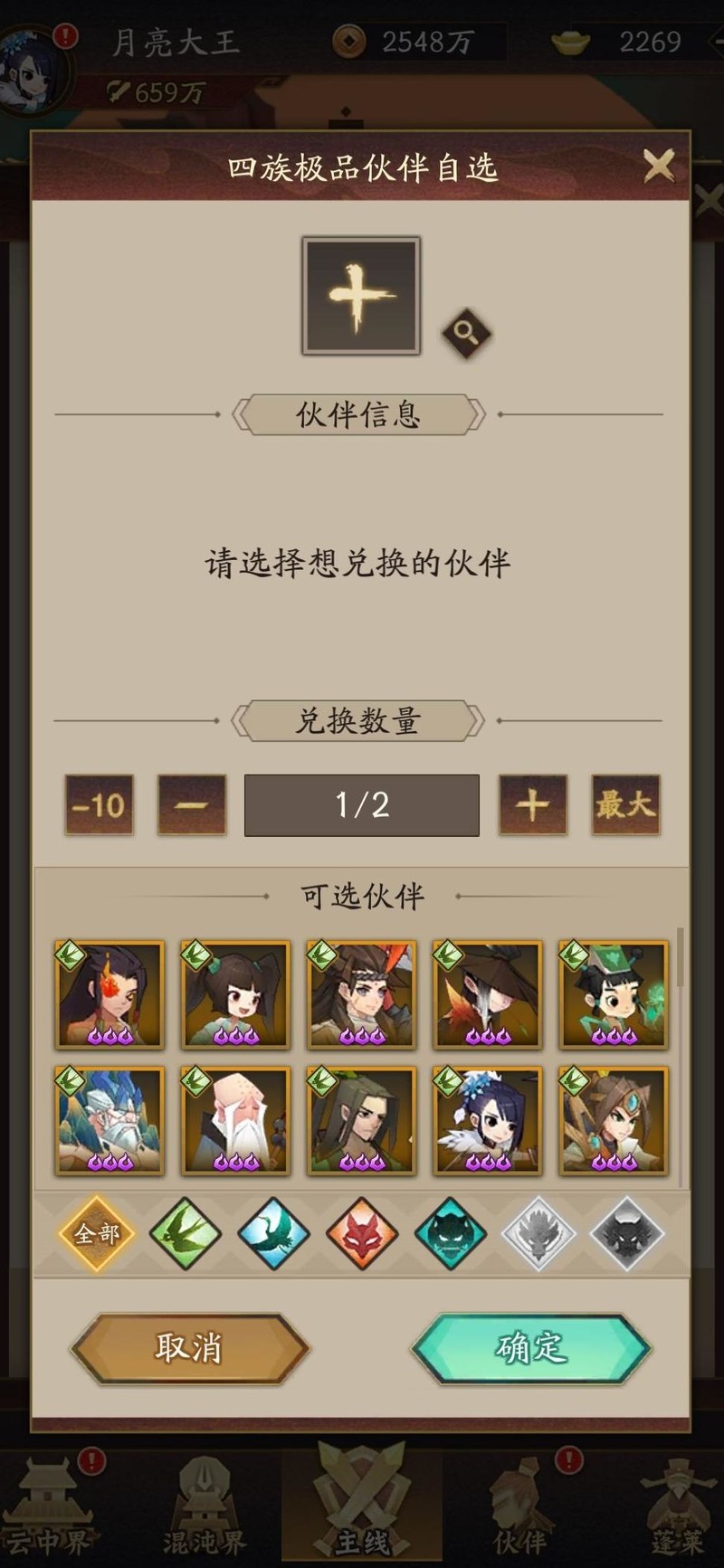Open the magnifier preview icon
The height and width of the screenshot is (1568, 724).
point(466,333)
